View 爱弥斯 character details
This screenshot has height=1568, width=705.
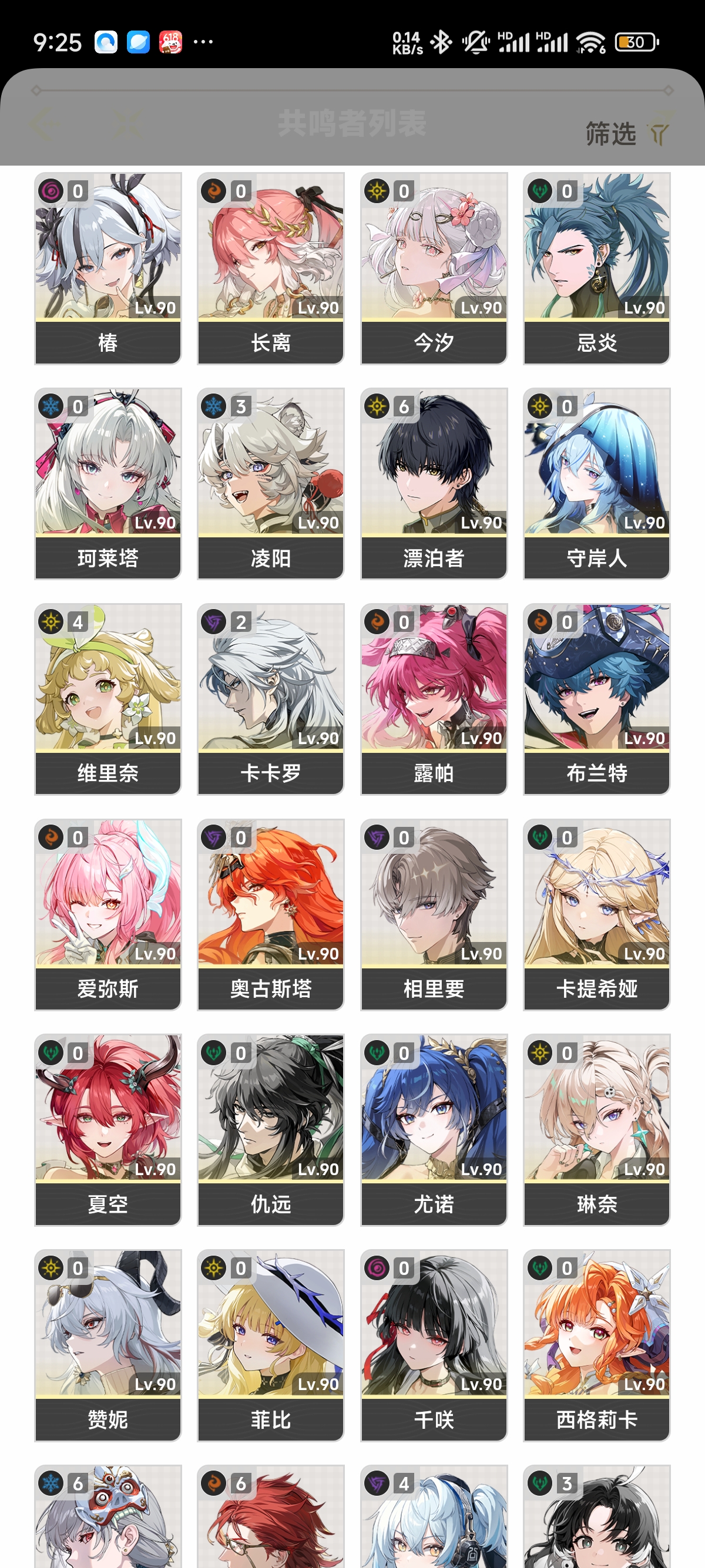[x=108, y=915]
